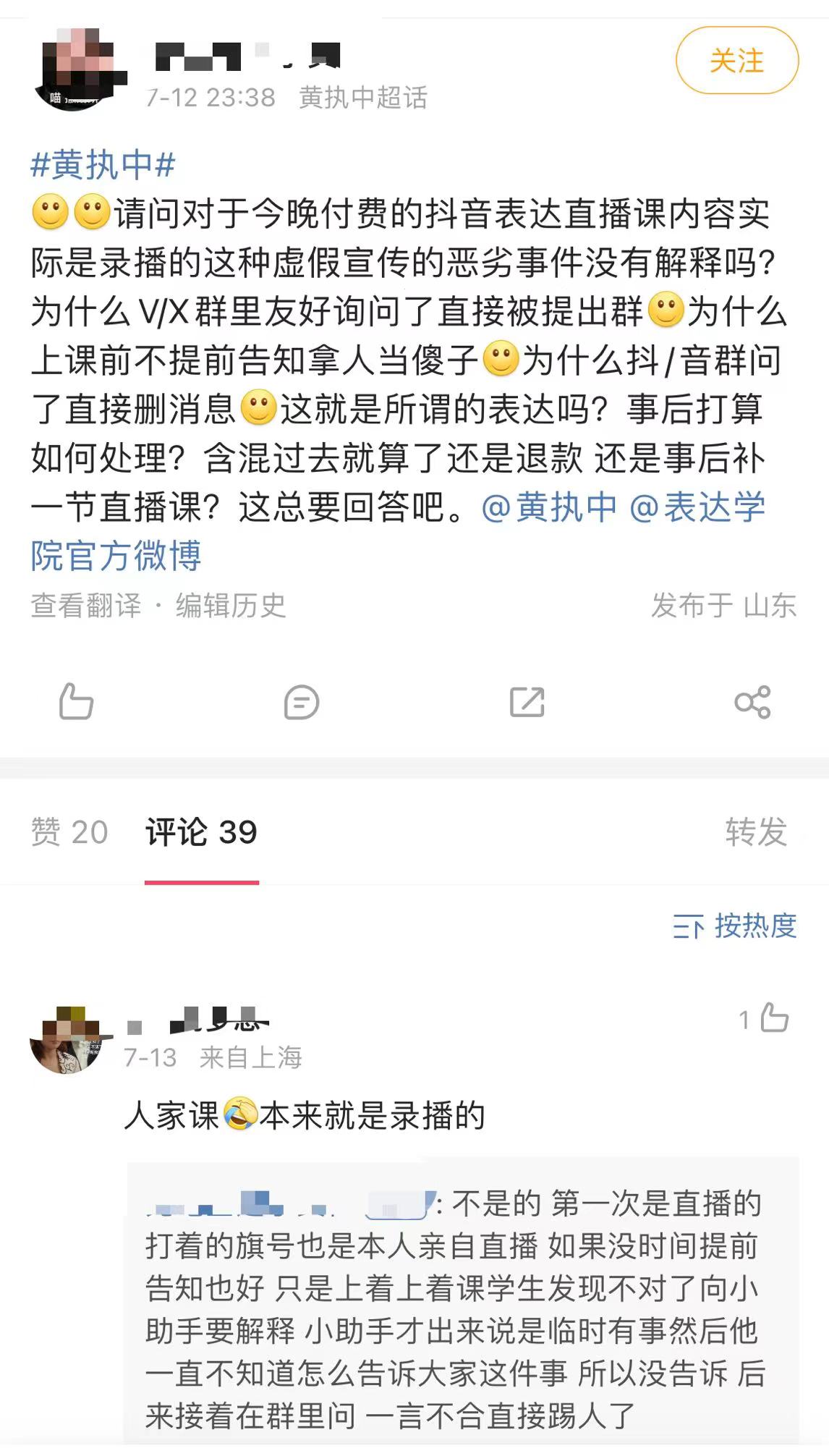Viewport: 829px width, 1456px height.
Task: Open the #黄执中# hashtag topic
Action: tap(103, 165)
